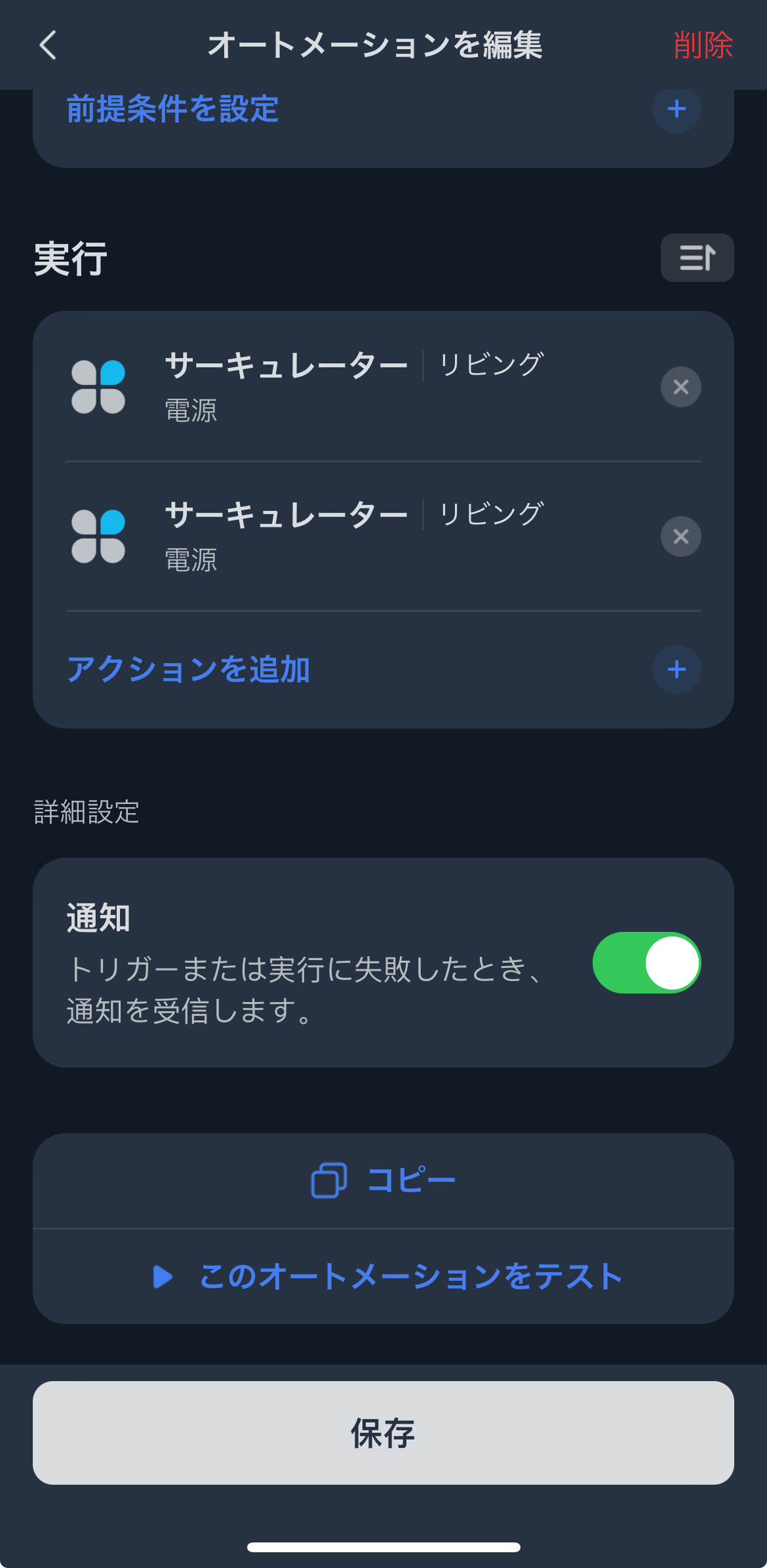
Task: Open the first サーキュレーター 電源 action settings
Action: (x=328, y=387)
